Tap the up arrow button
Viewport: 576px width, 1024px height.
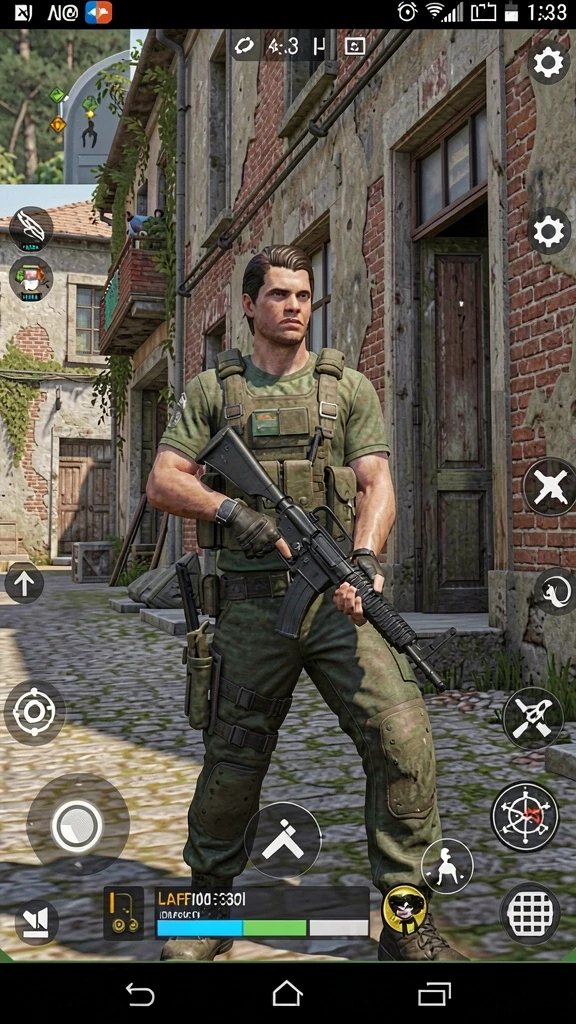coord(24,584)
